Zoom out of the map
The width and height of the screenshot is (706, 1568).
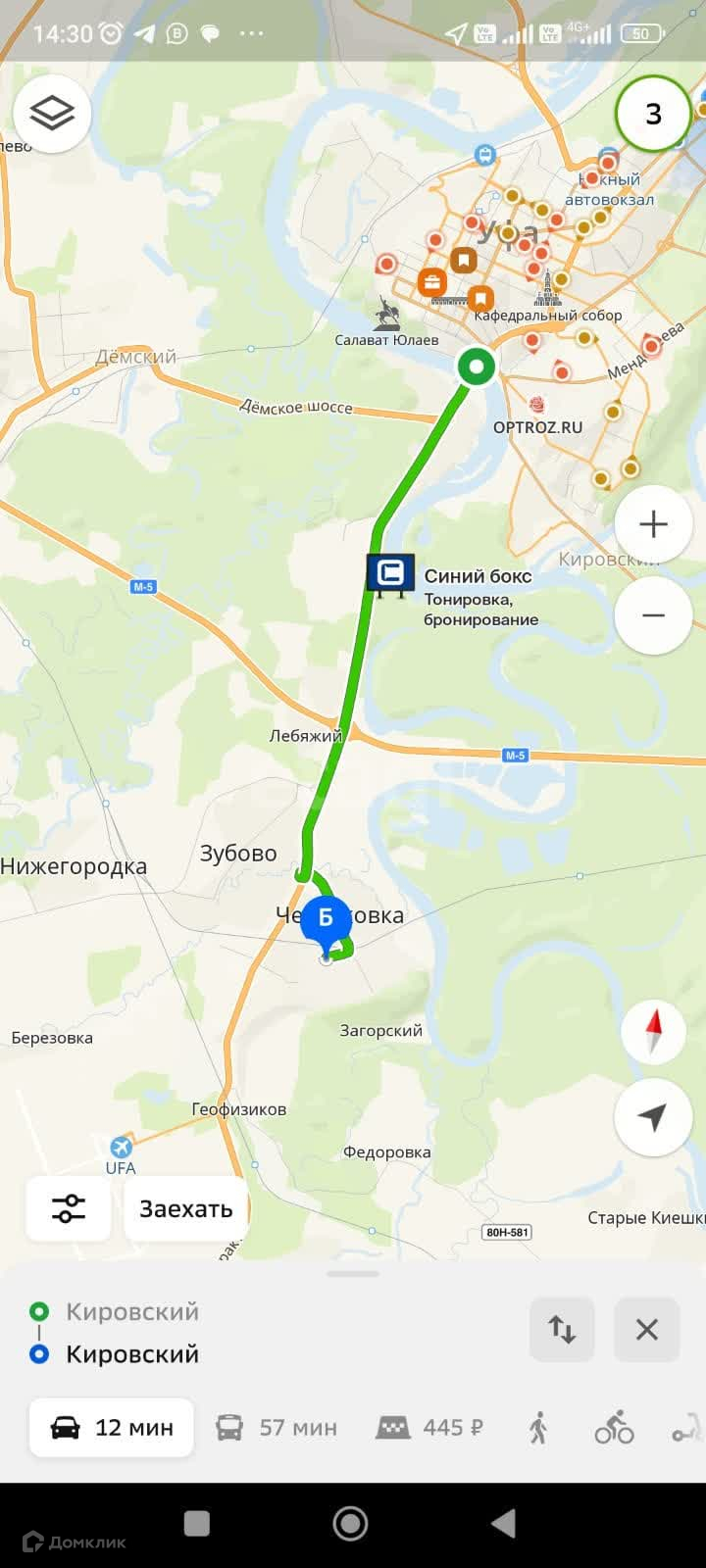(x=653, y=615)
